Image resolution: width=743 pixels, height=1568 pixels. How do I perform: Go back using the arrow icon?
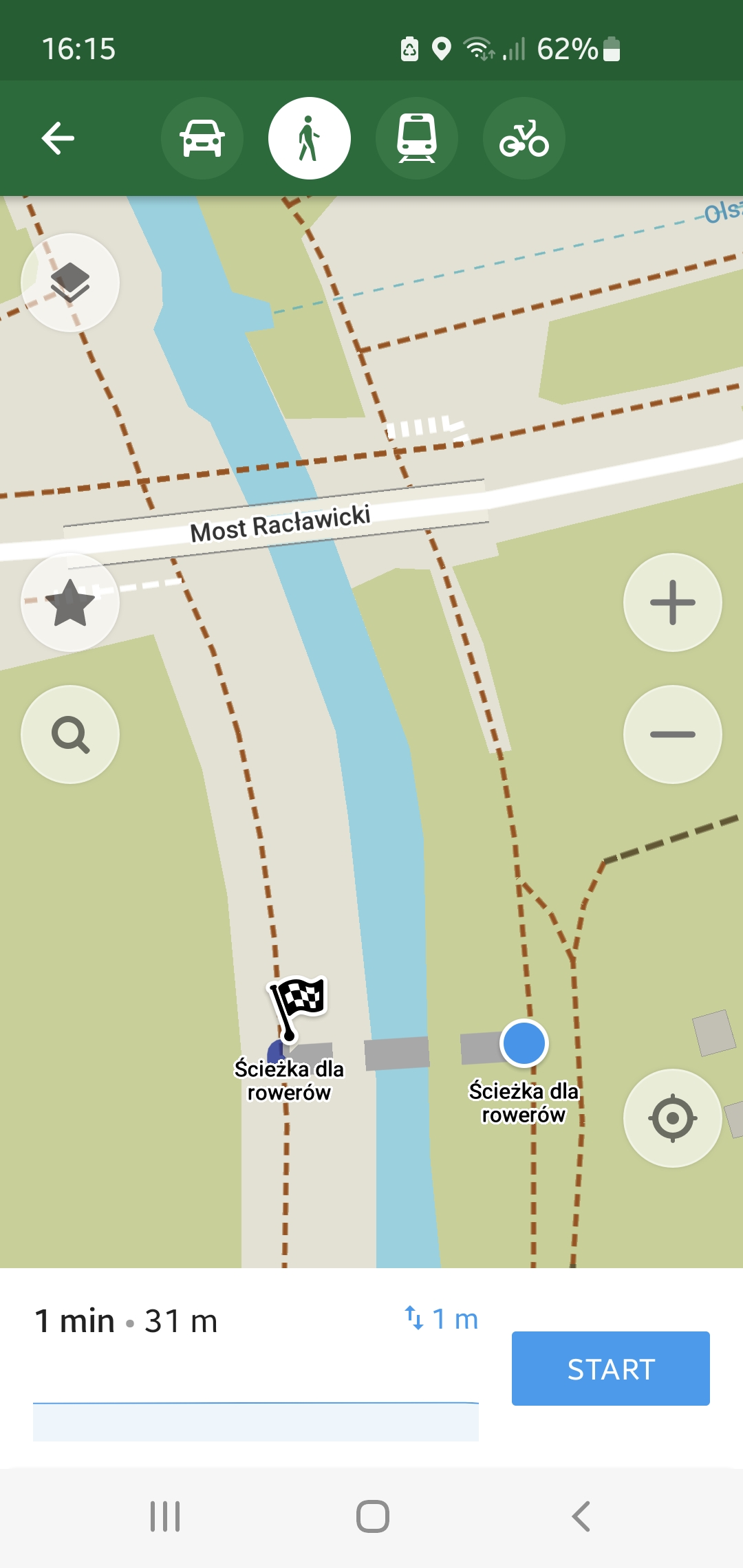coord(58,138)
